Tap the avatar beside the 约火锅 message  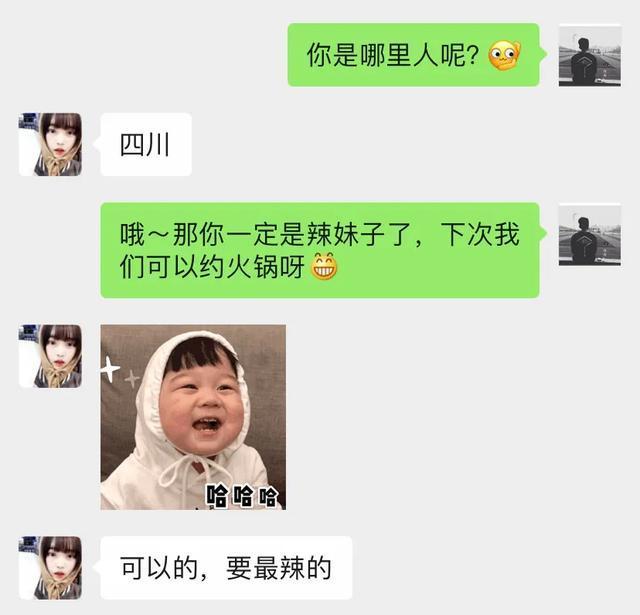coord(589,235)
